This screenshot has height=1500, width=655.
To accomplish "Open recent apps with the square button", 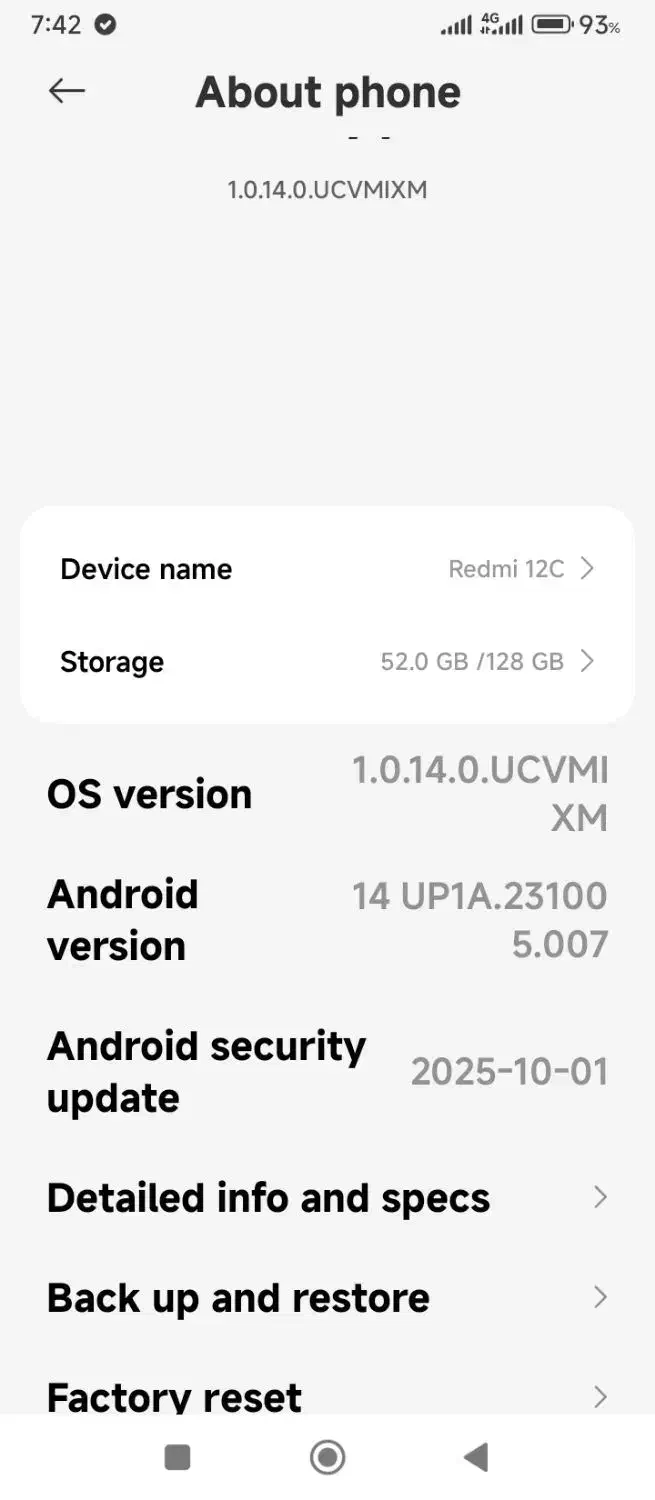I will 177,1457.
